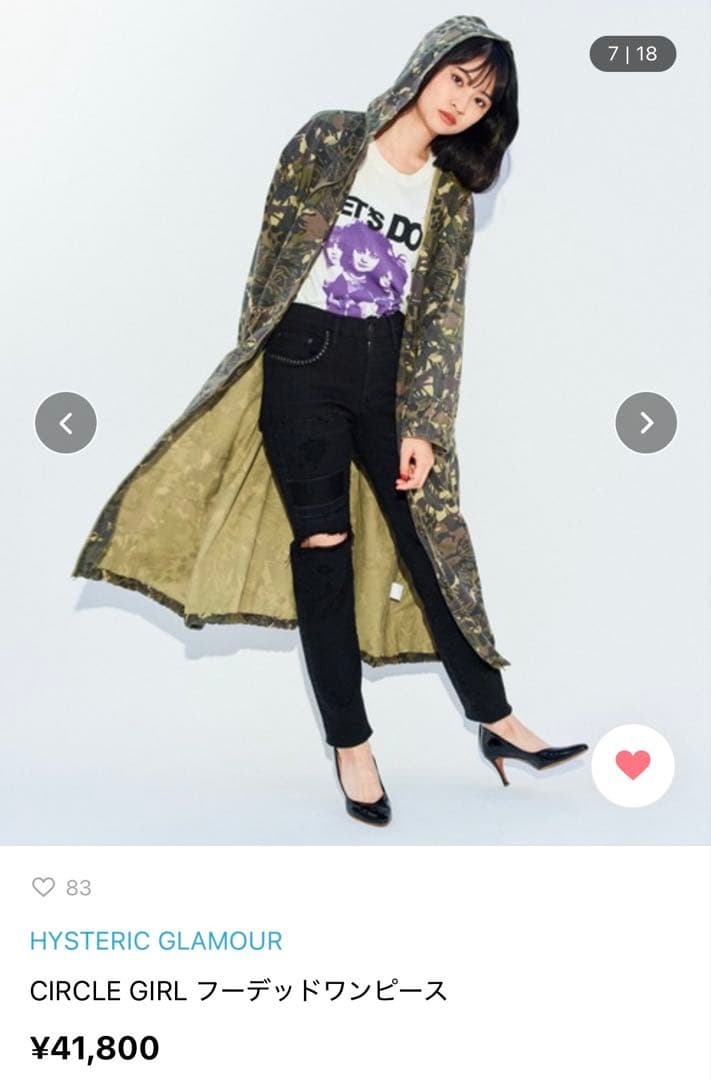711x1080 pixels.
Task: Go to the next product photo
Action: pos(646,423)
